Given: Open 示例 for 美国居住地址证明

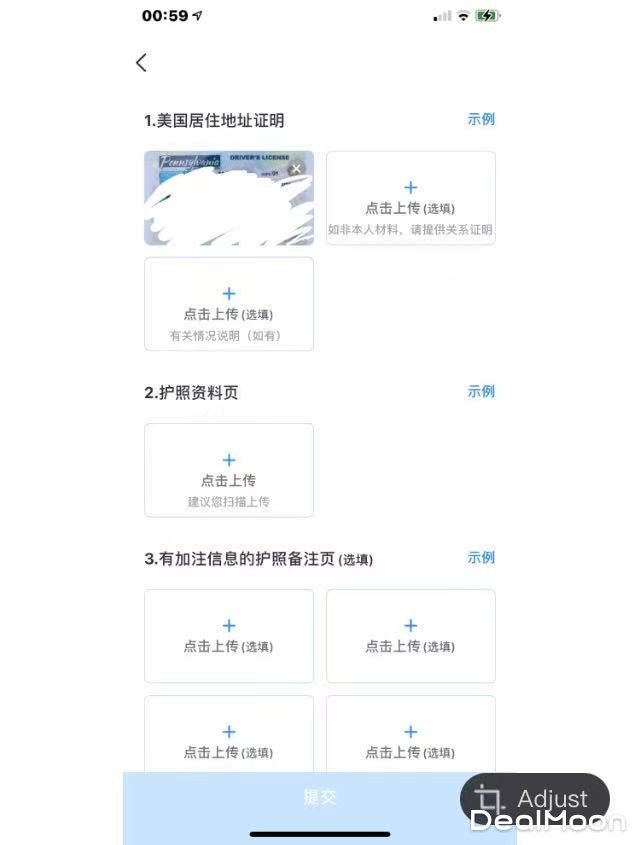Looking at the screenshot, I should click(x=481, y=119).
